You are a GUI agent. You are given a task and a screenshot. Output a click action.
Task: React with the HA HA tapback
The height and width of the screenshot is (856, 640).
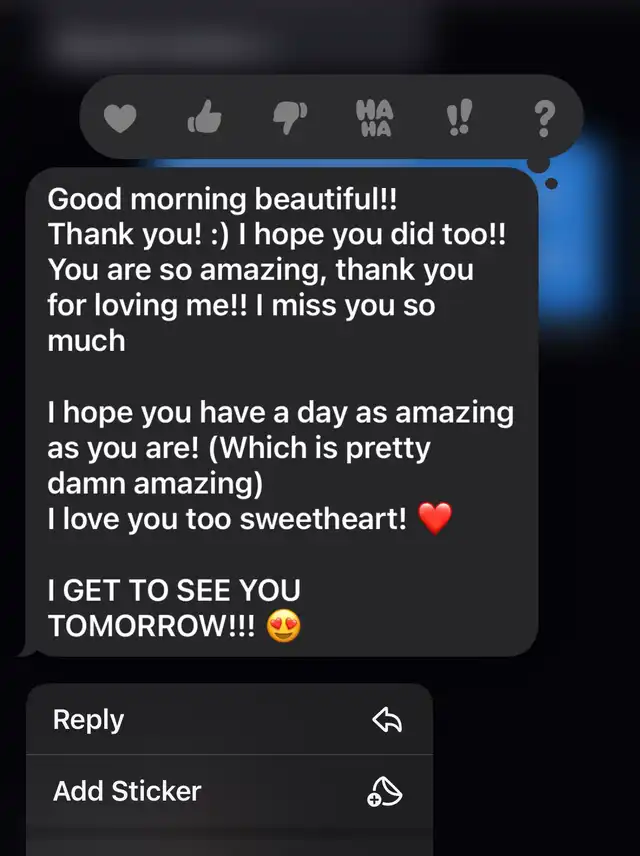375,120
